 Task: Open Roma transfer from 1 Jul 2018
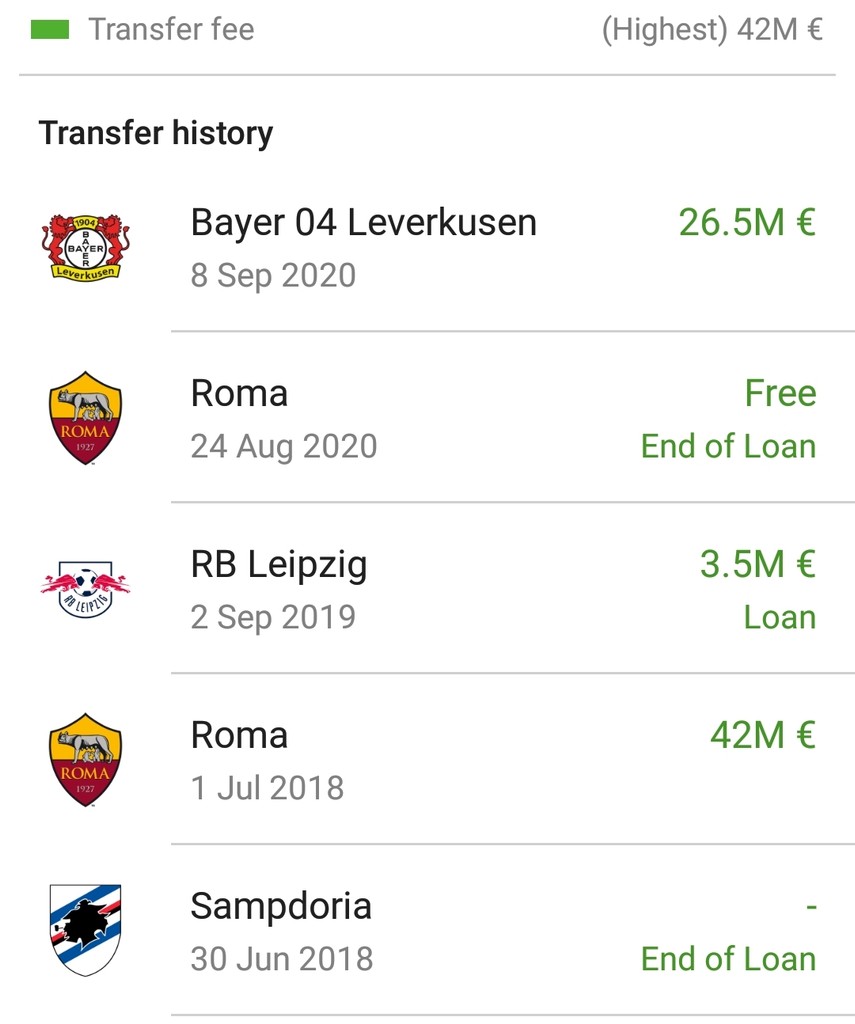(x=427, y=759)
